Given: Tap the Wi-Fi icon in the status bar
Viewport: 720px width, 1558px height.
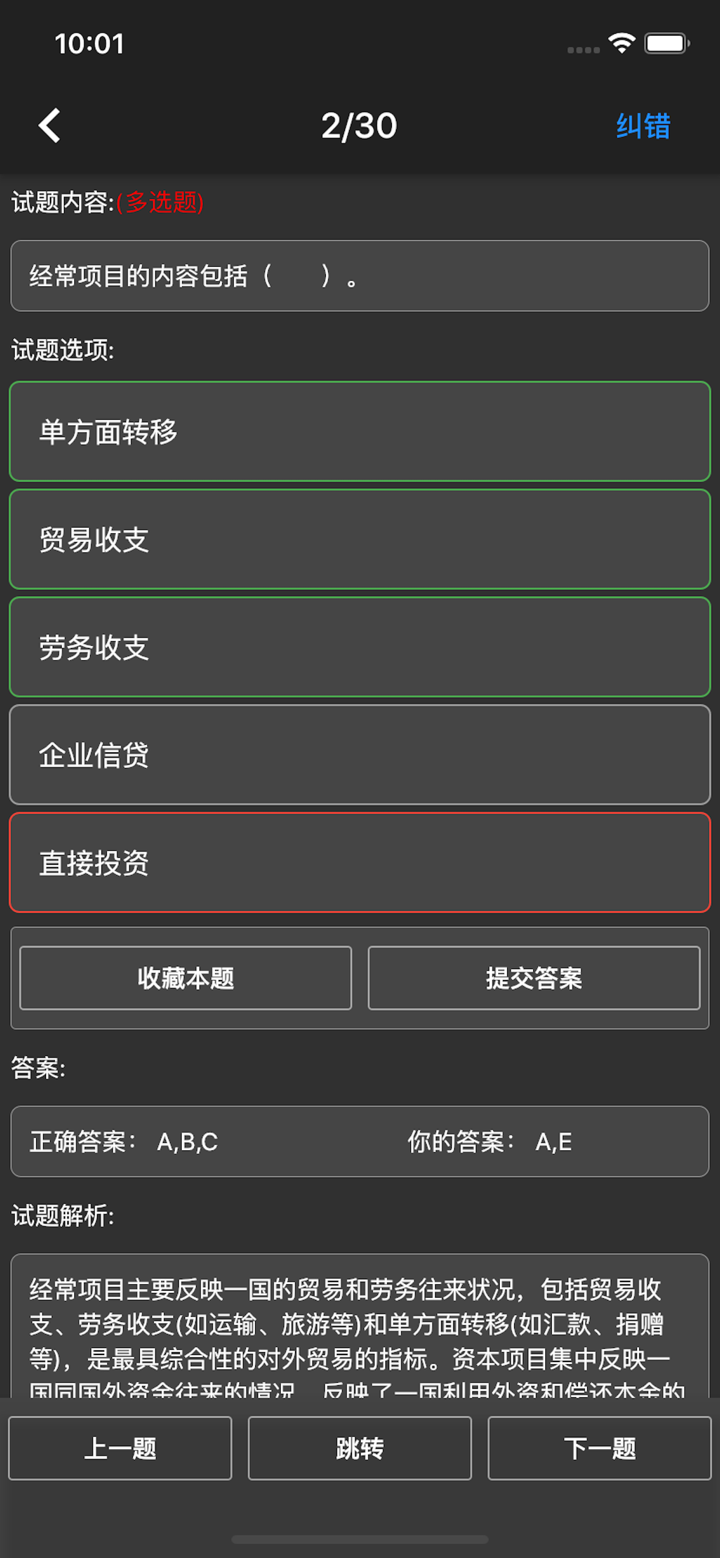Looking at the screenshot, I should (619, 43).
